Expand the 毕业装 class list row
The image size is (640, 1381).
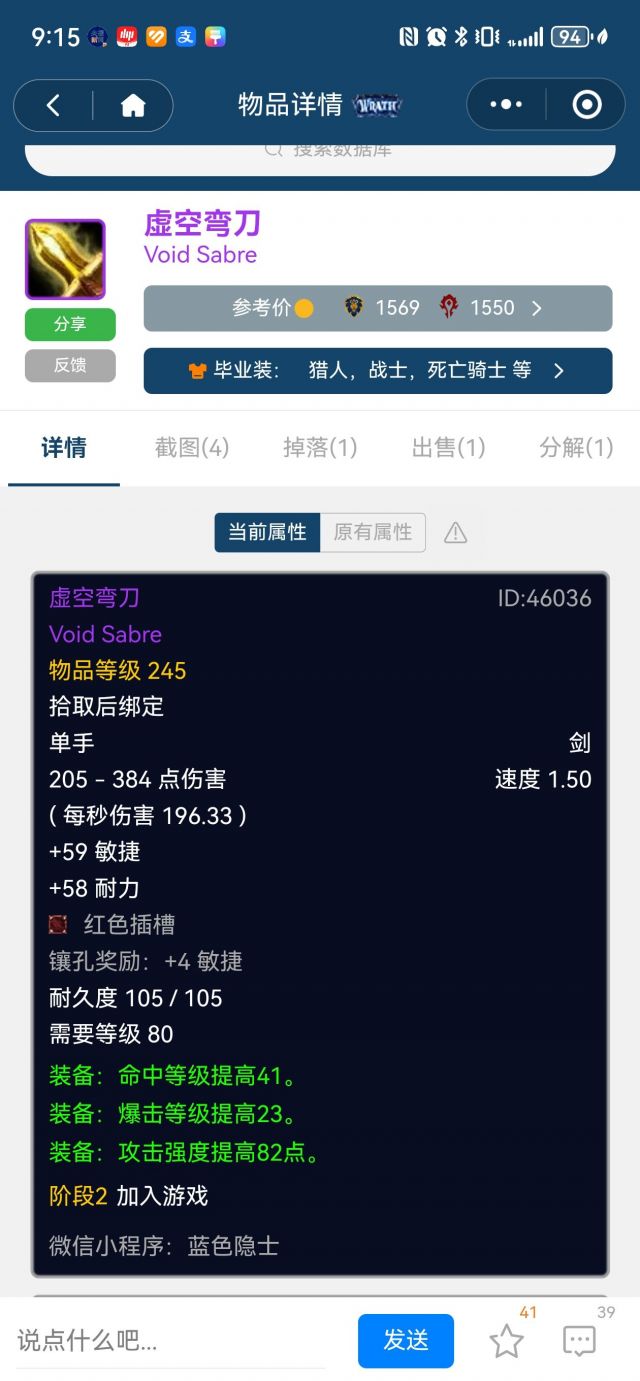pos(378,370)
